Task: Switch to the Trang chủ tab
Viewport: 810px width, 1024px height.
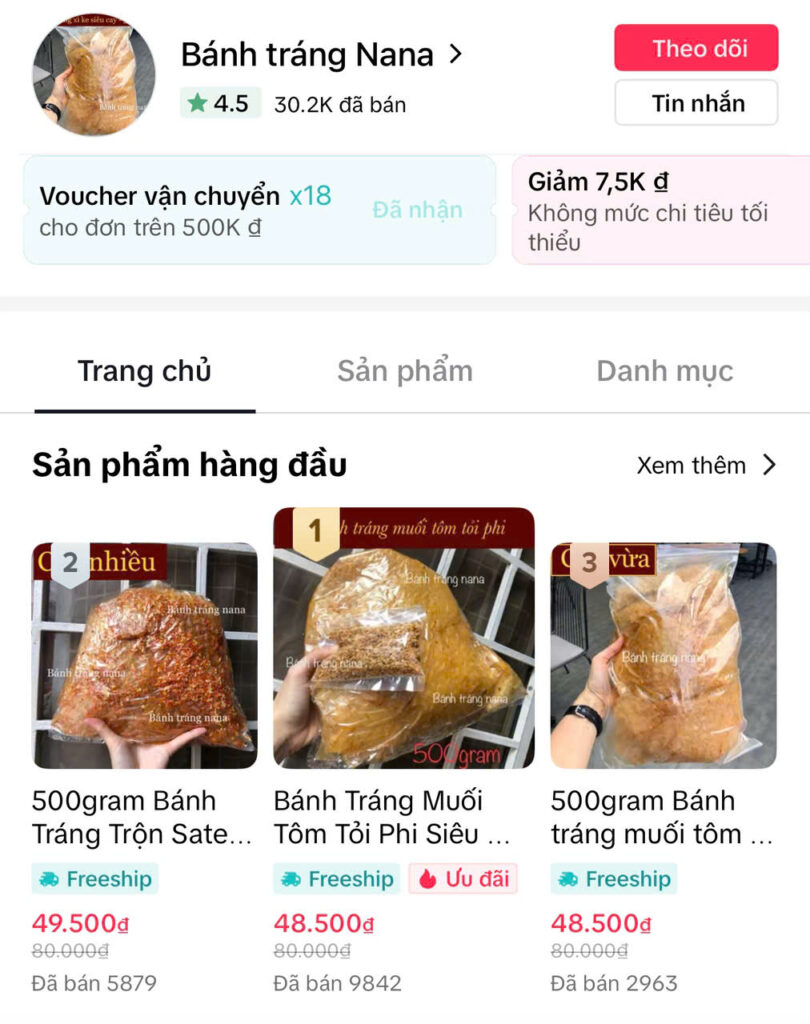Action: tap(145, 371)
